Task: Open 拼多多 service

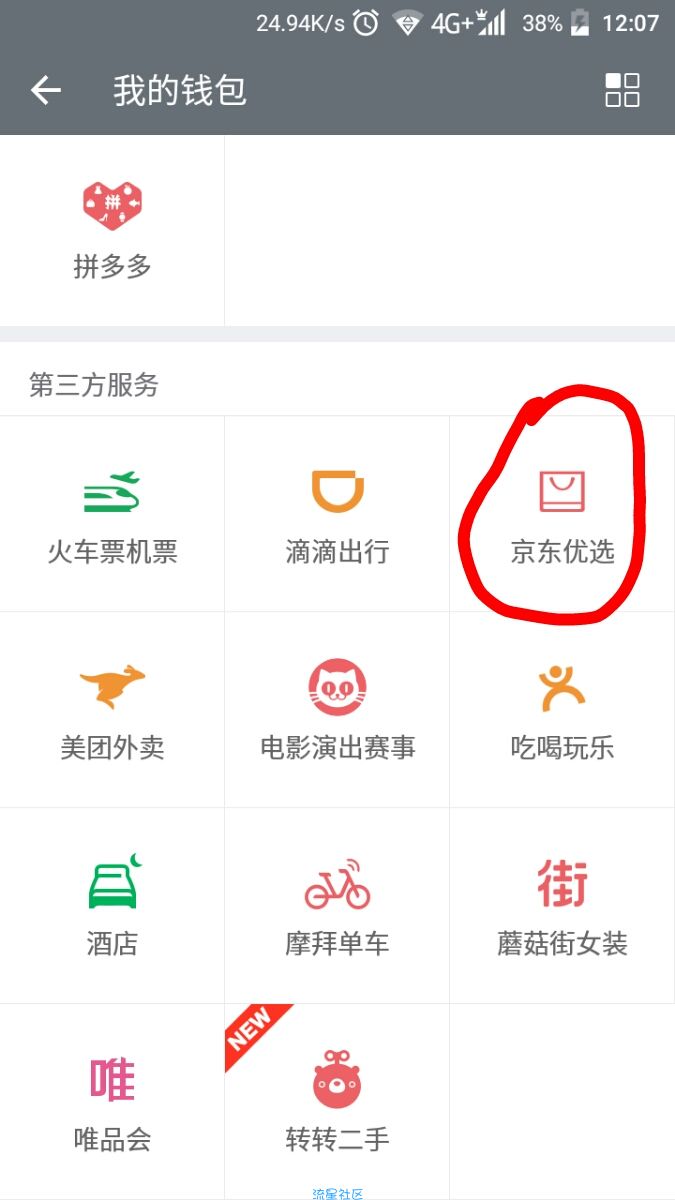Action: tap(112, 229)
